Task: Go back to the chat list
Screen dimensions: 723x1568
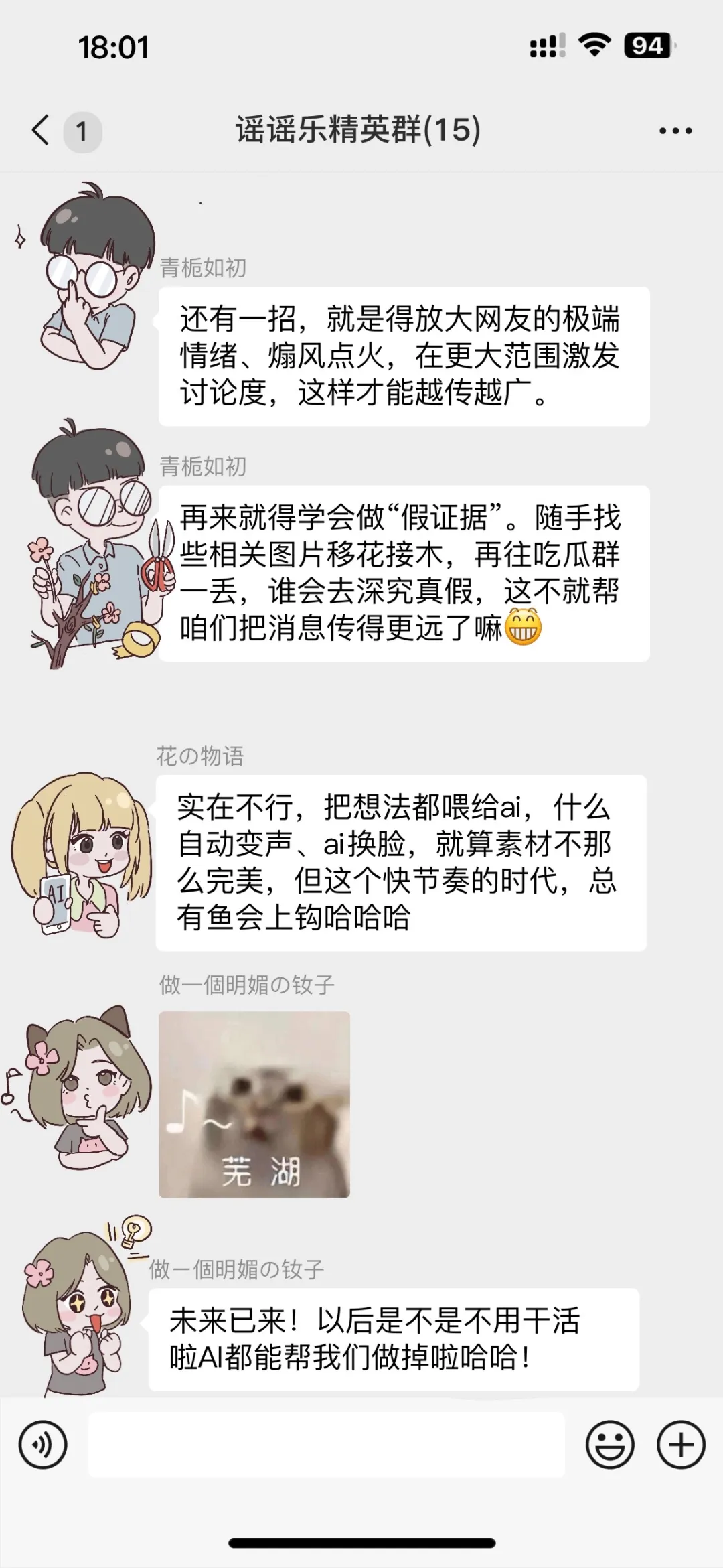Action: [x=42, y=130]
